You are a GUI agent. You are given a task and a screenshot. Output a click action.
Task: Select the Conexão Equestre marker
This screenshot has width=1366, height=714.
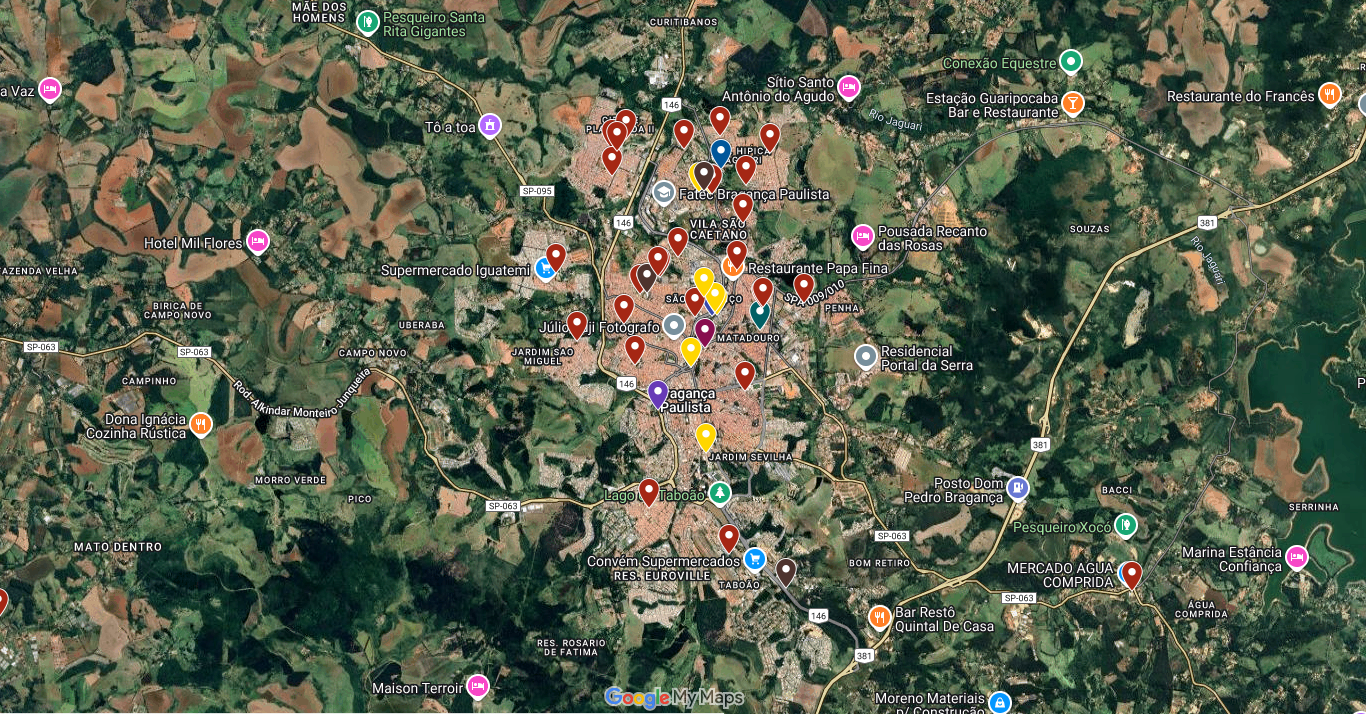(1071, 62)
